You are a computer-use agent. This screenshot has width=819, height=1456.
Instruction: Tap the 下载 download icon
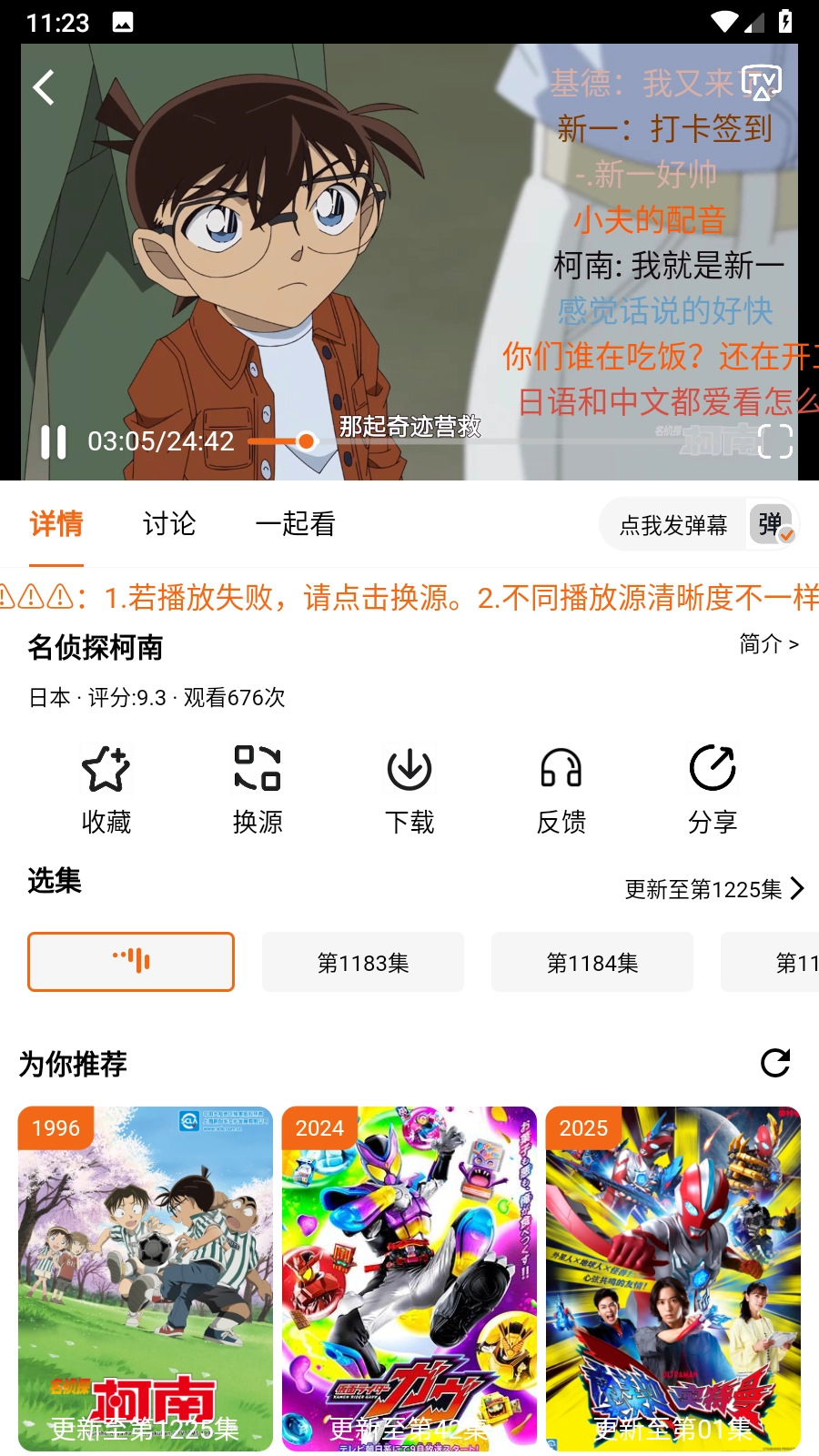click(x=409, y=788)
